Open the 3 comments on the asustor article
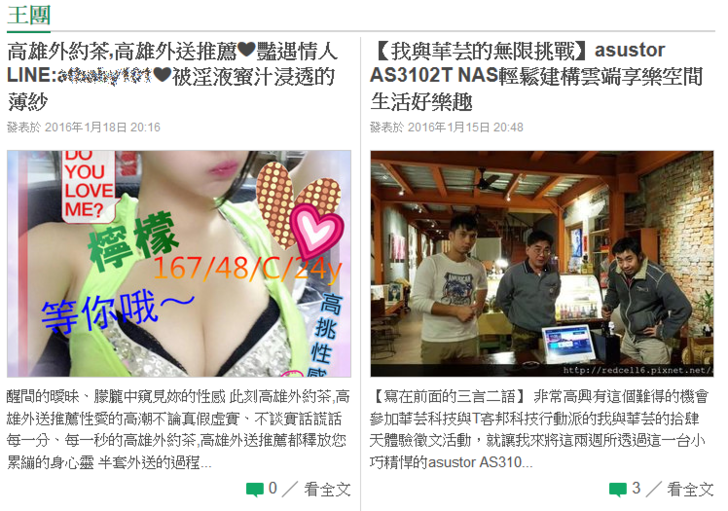728x511 pixels. click(625, 489)
